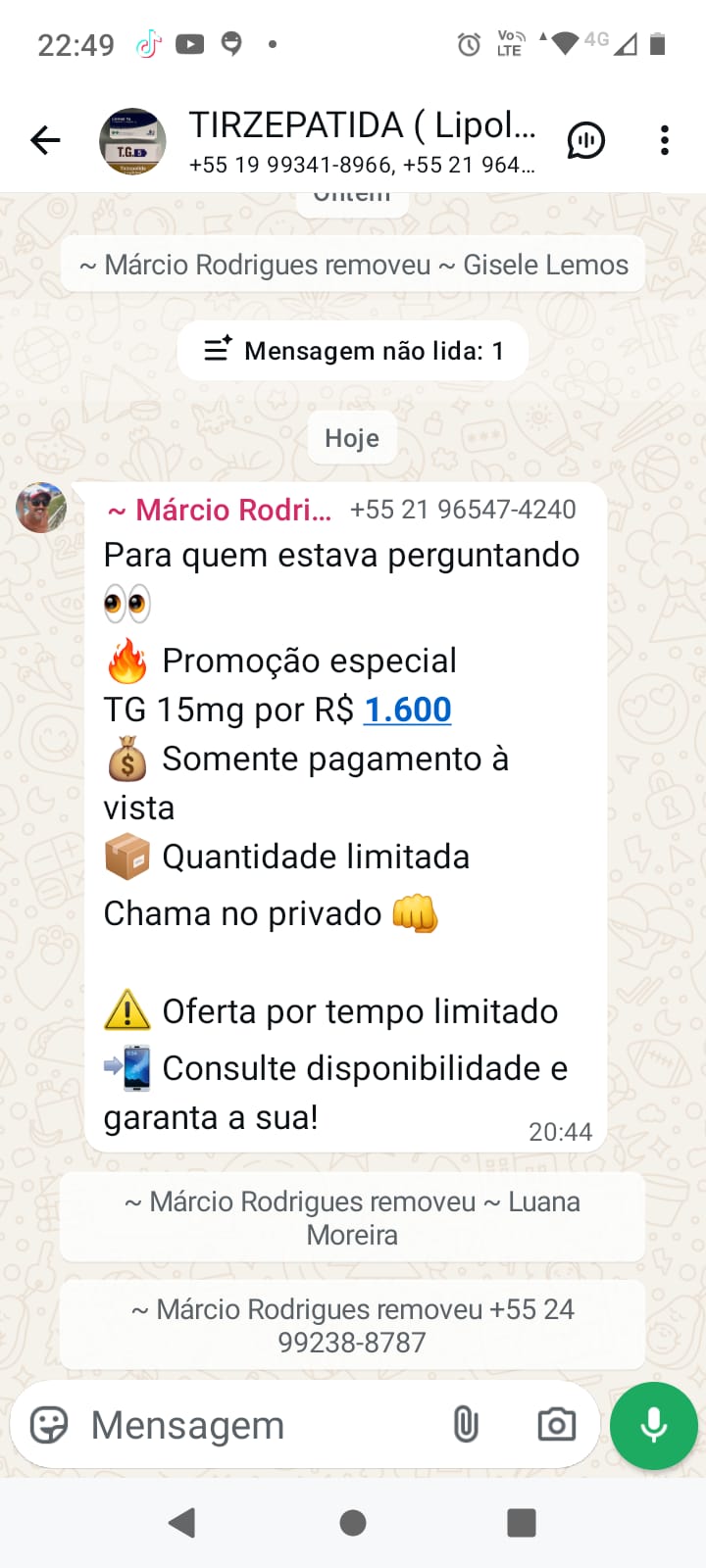Screen dimensions: 706x1568
Task: Open the TIRZEPATIDA group info
Action: point(362,140)
